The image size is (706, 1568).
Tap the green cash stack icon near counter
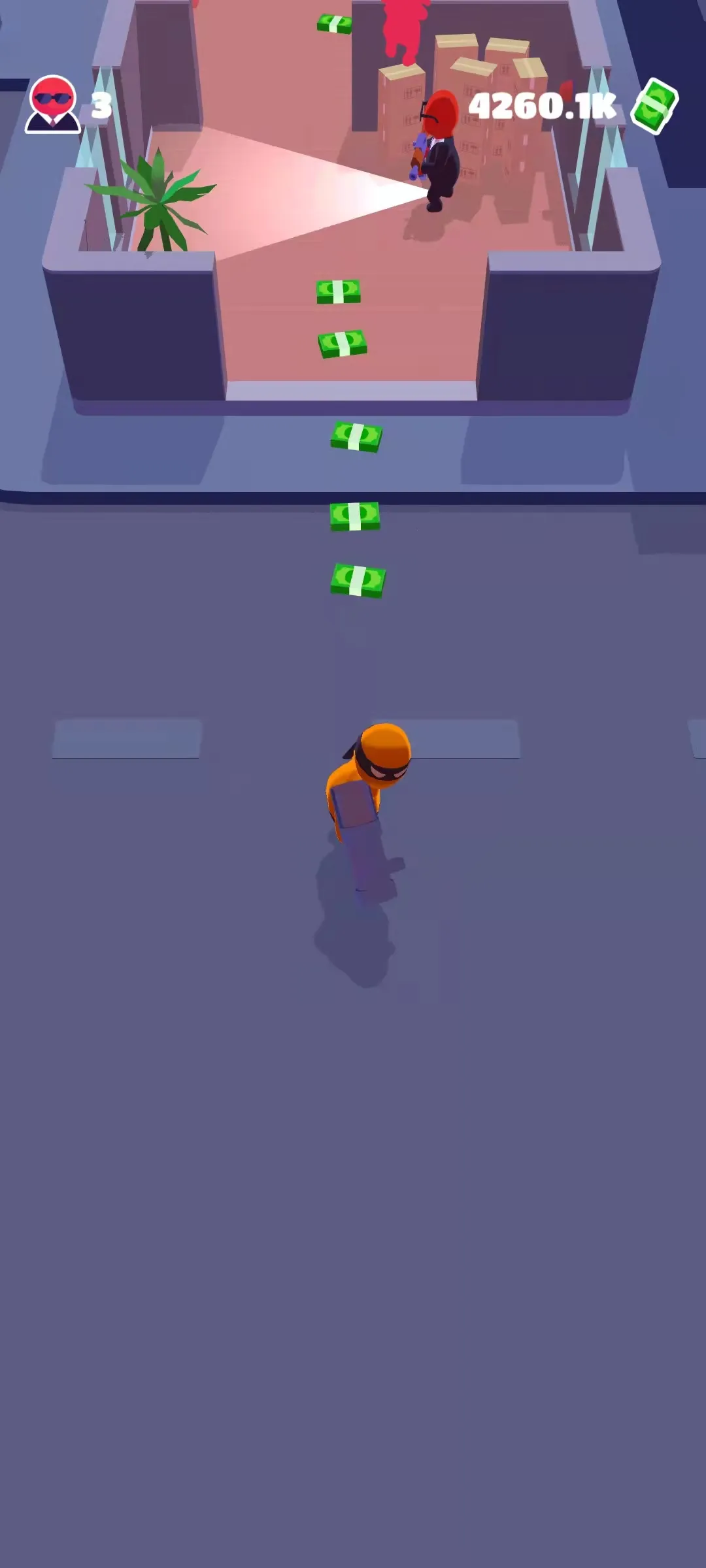coord(654,103)
